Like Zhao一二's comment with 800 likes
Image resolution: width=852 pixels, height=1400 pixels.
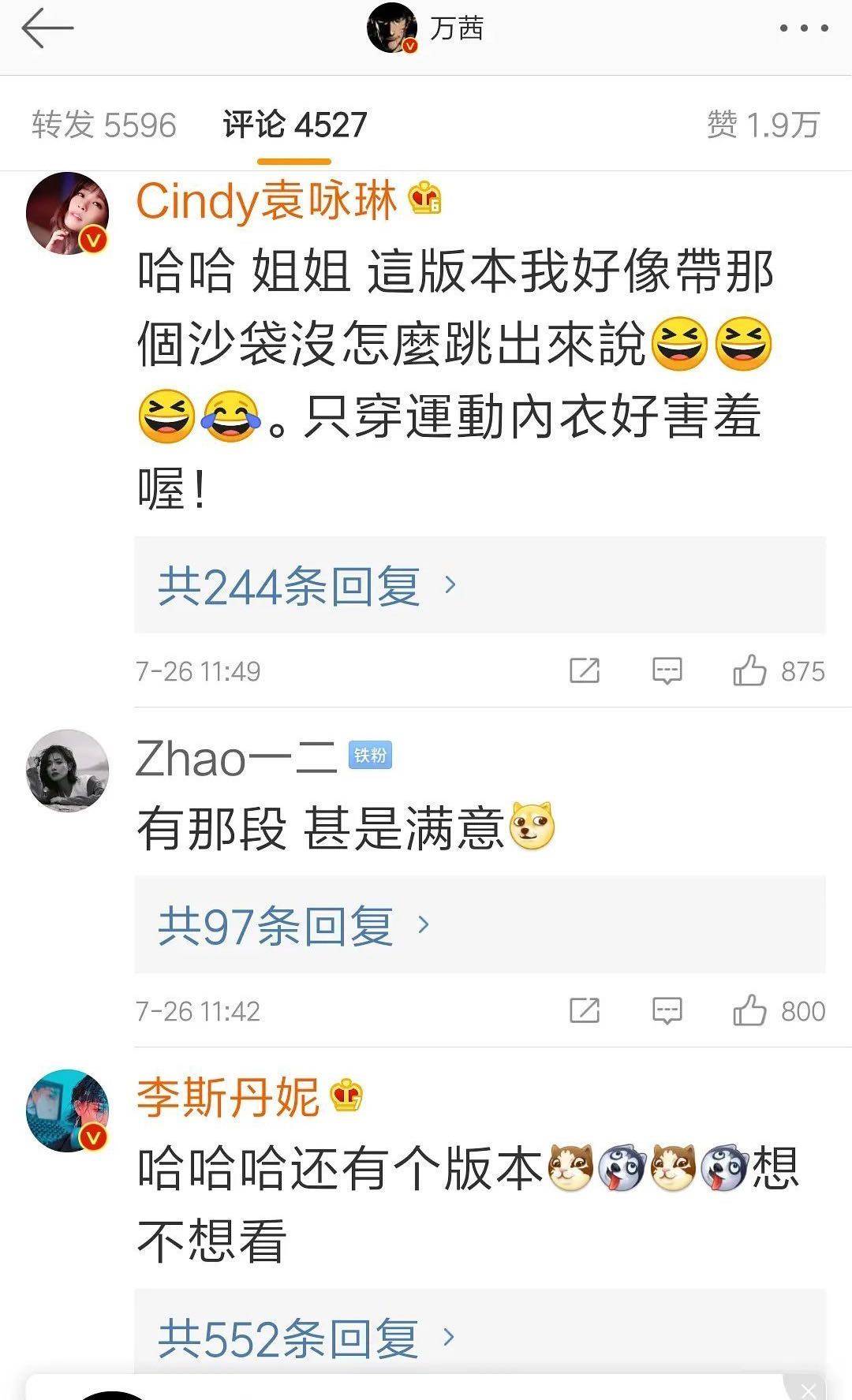tap(750, 1011)
